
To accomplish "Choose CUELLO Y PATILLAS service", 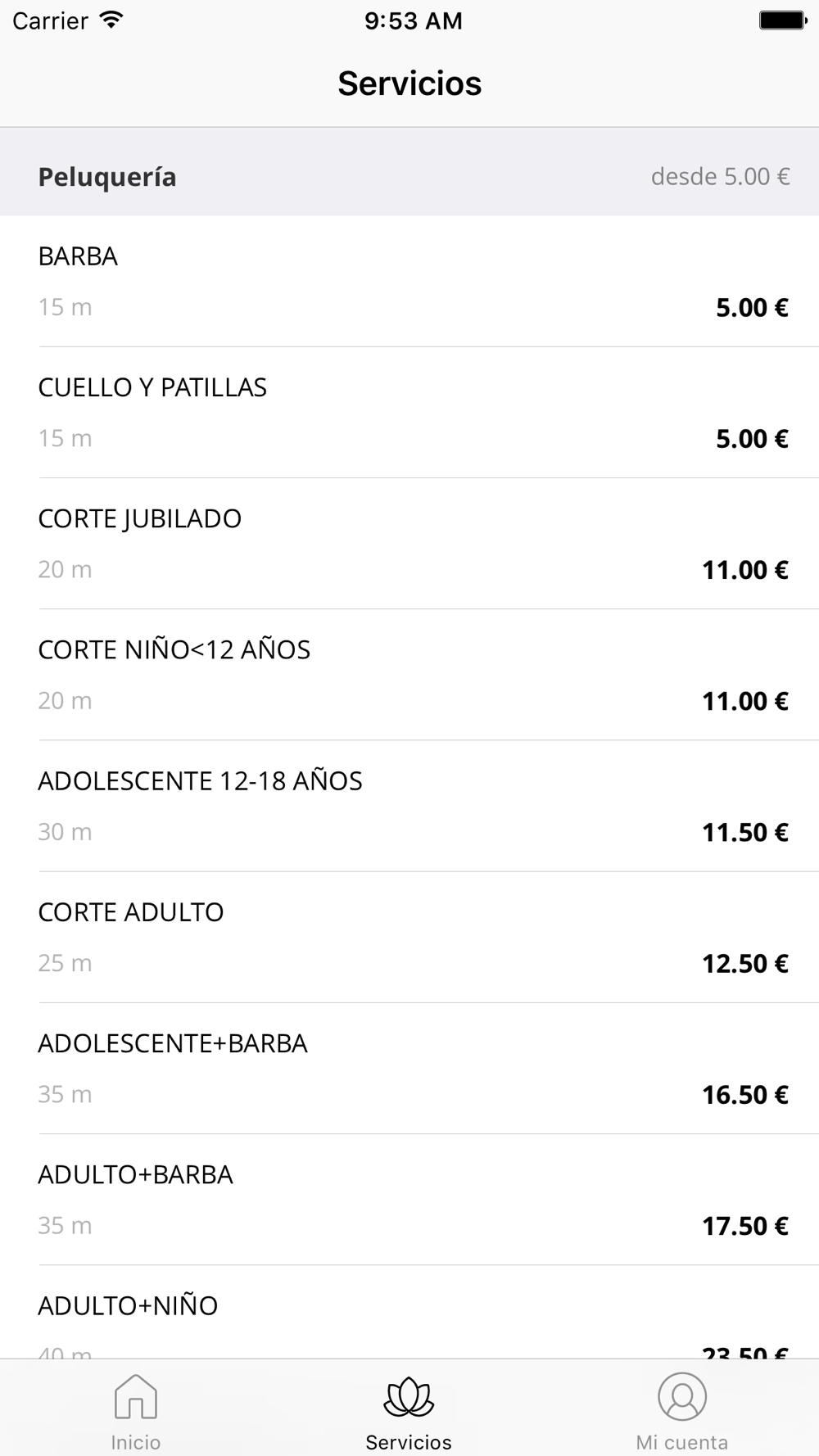I will 409,412.
